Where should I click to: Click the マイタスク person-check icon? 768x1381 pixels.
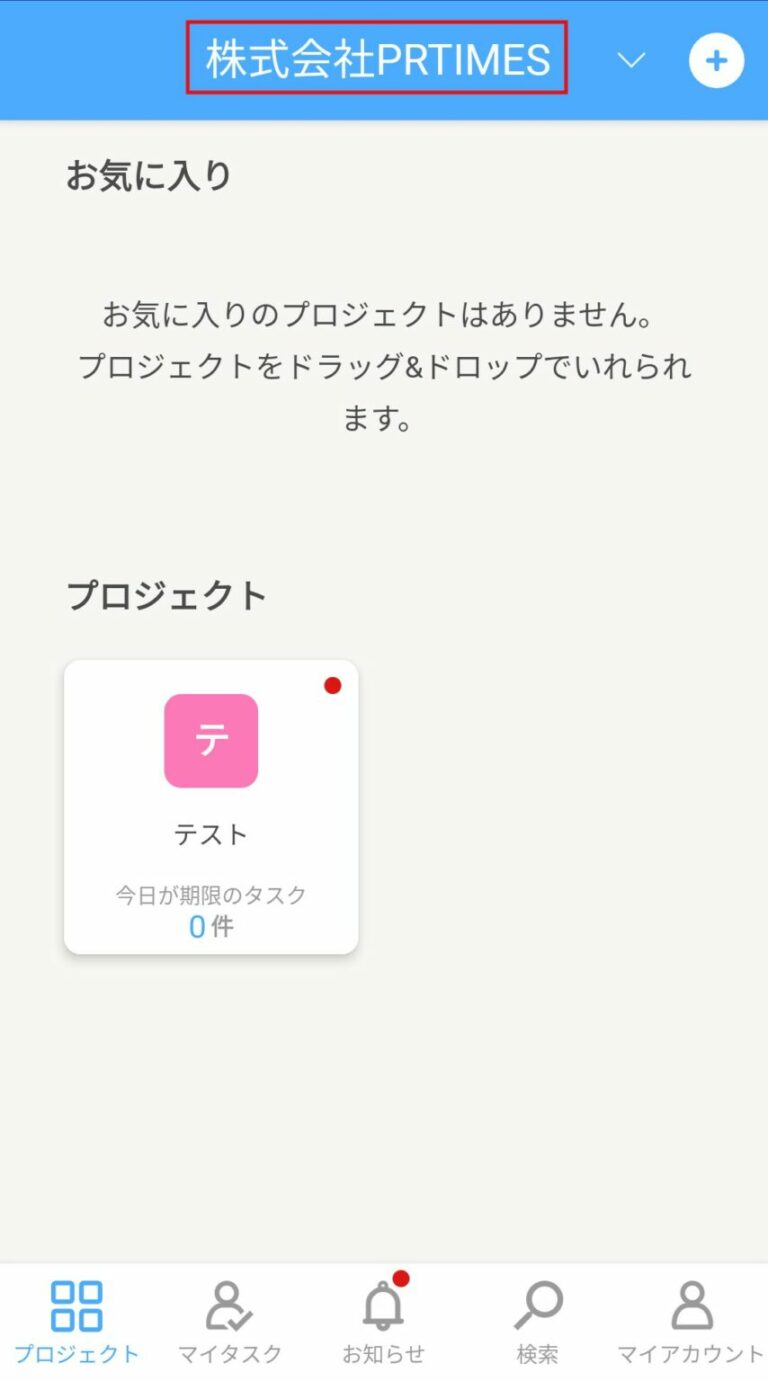230,1304
